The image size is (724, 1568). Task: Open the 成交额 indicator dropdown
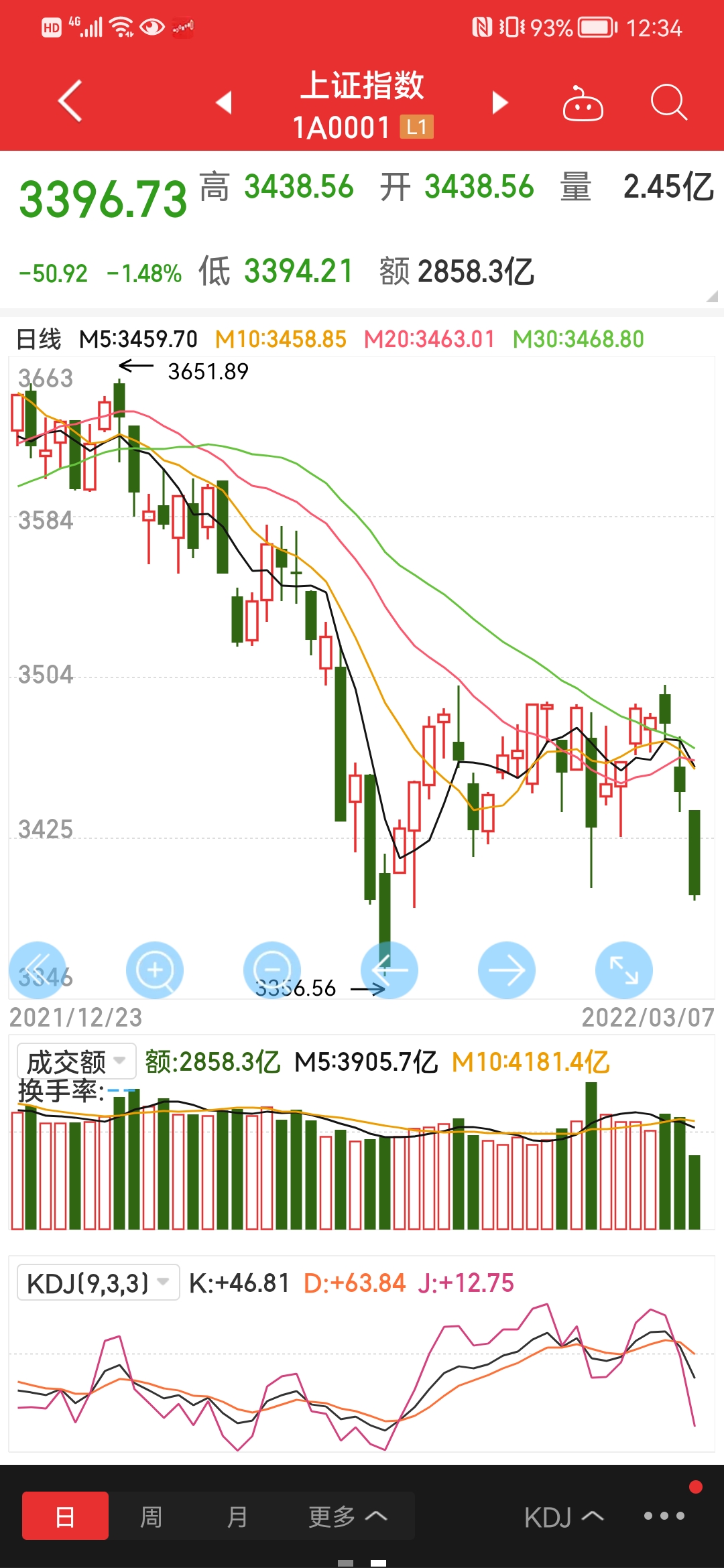[x=76, y=1061]
